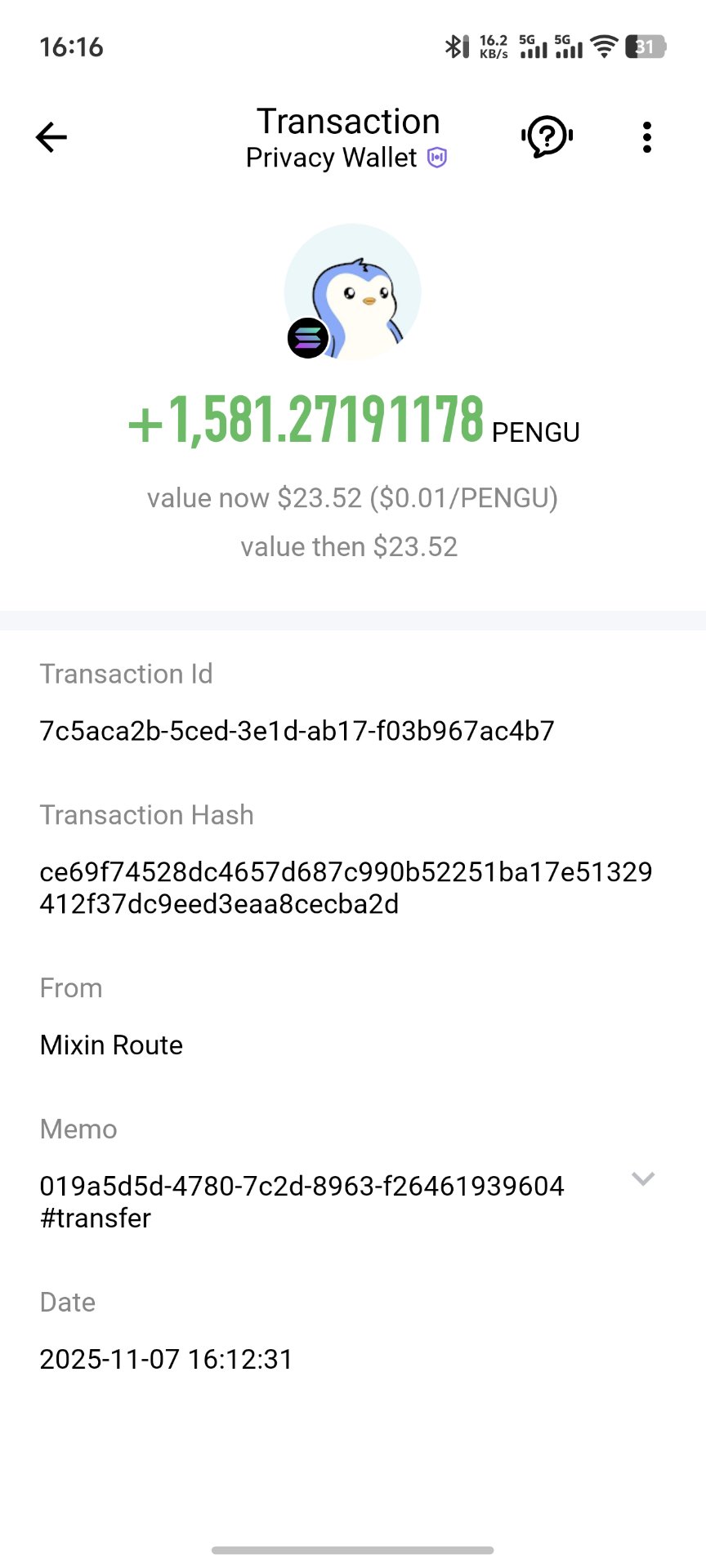
Task: Open the three-dot overflow menu
Action: coord(646,137)
